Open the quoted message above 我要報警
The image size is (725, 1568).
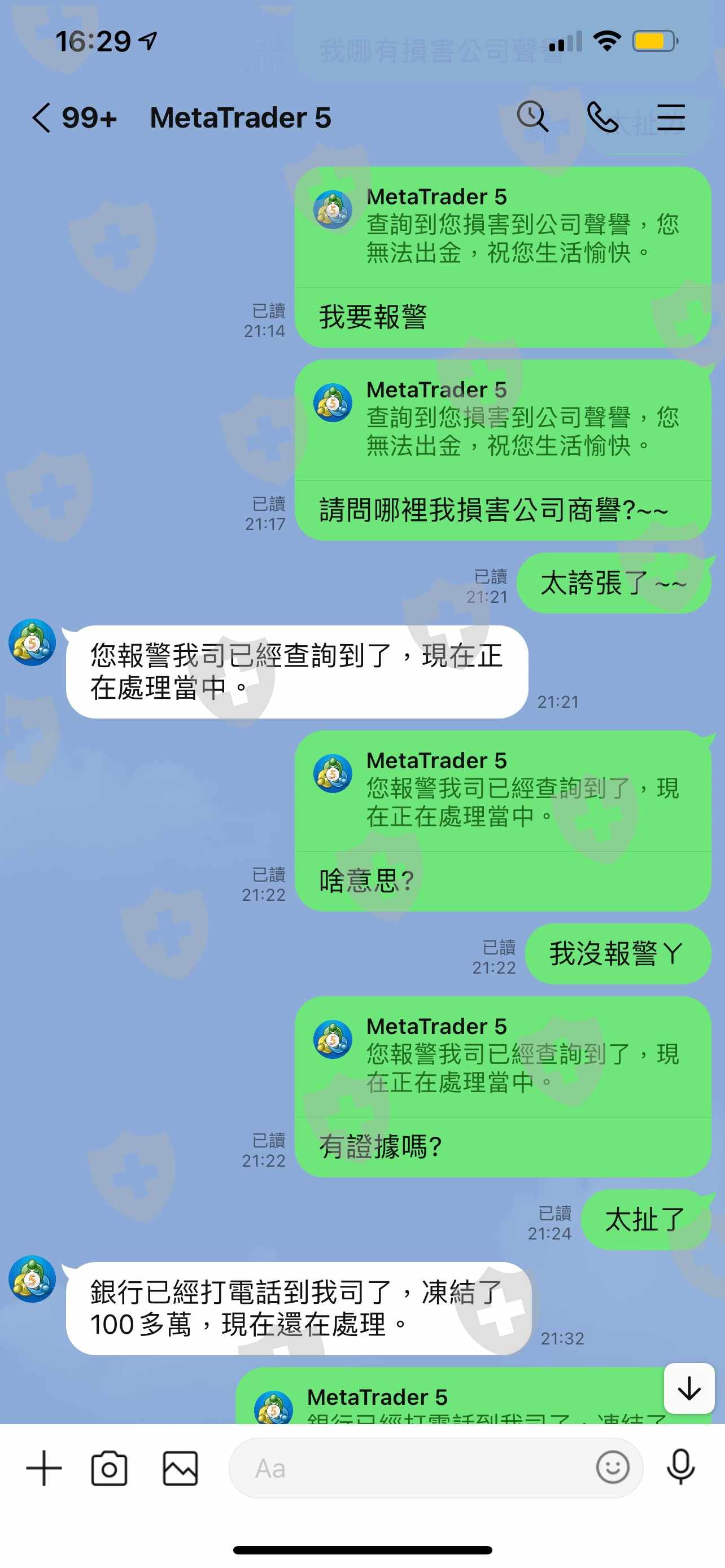(503, 226)
